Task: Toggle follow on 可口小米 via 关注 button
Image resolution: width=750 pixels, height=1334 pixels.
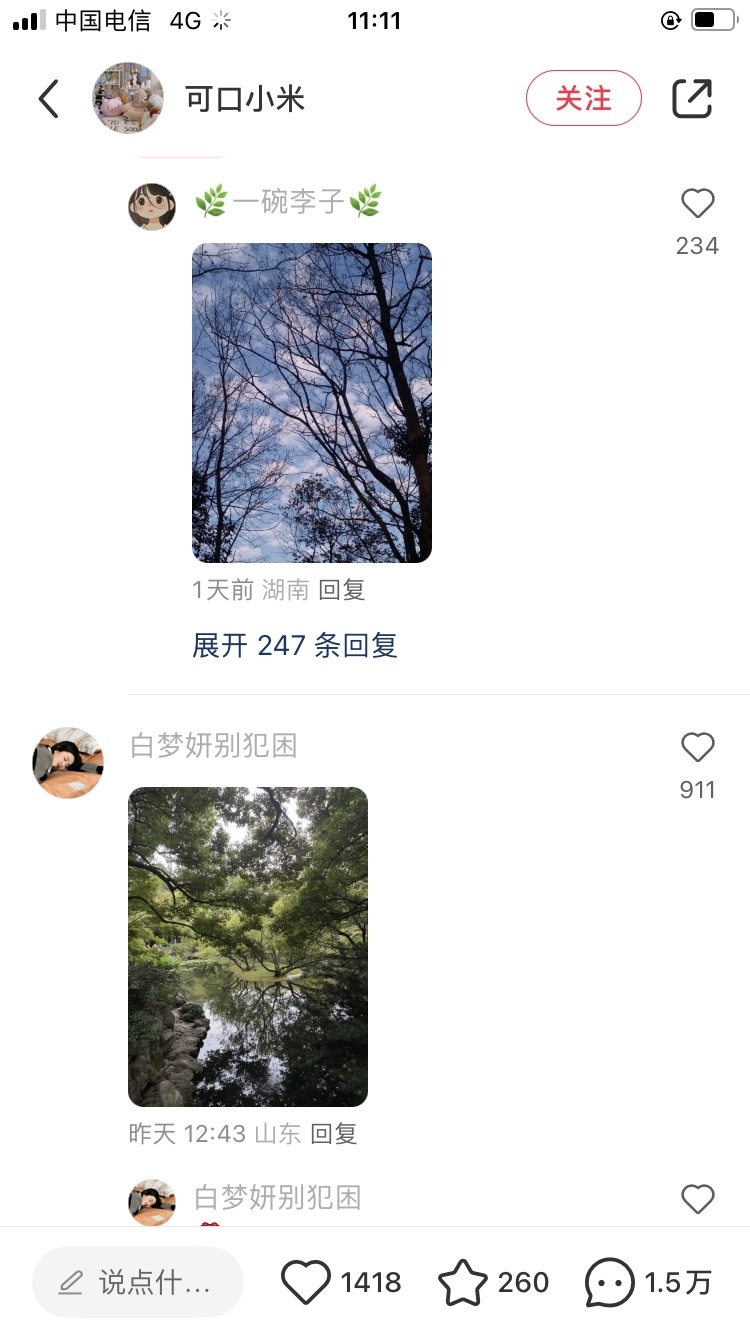Action: (x=584, y=98)
